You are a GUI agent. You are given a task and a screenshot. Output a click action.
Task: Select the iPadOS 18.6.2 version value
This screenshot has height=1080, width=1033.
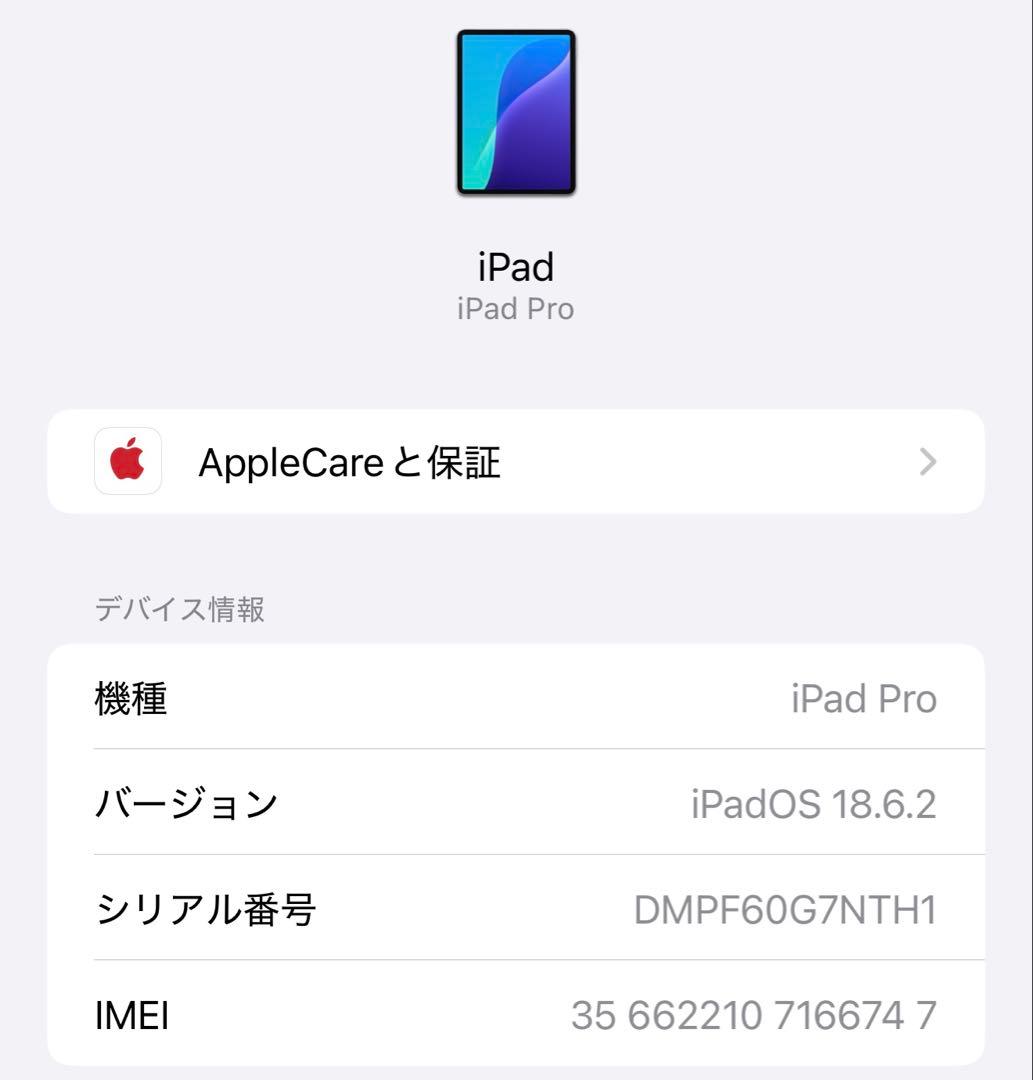point(812,803)
